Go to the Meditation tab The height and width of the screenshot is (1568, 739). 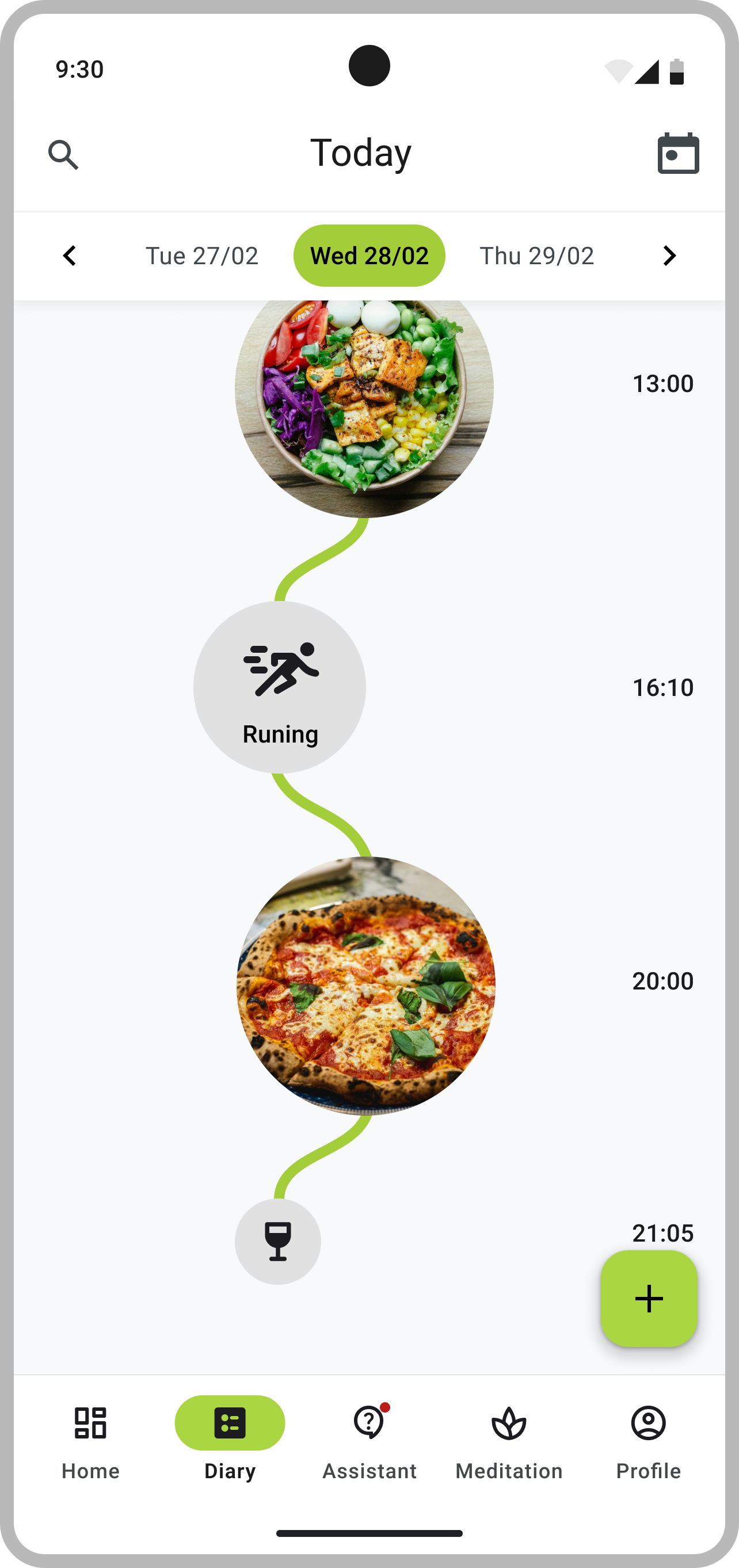[x=509, y=1442]
